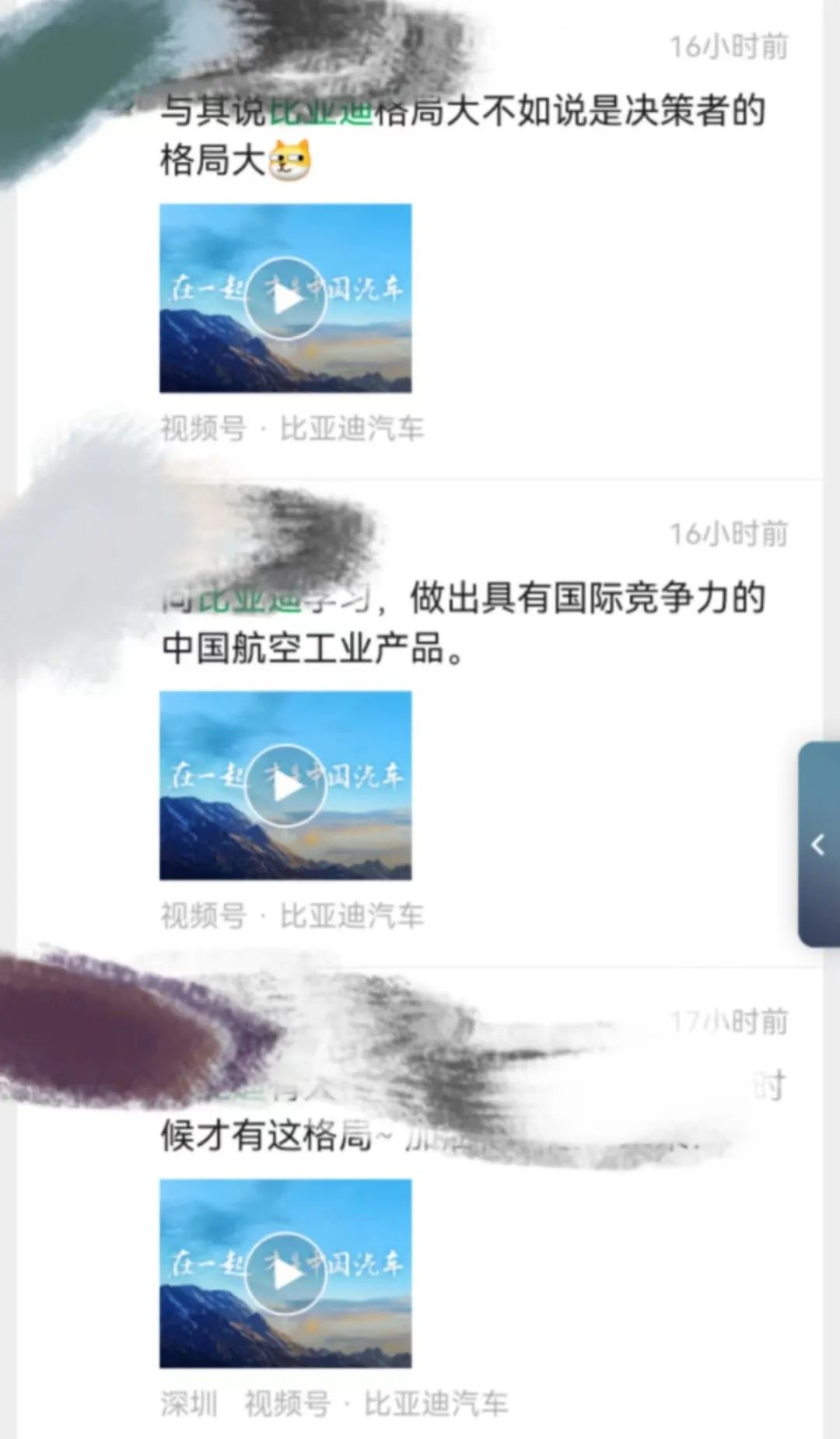
Task: Play the video under the 决策者的格局大 post
Action: (285, 299)
